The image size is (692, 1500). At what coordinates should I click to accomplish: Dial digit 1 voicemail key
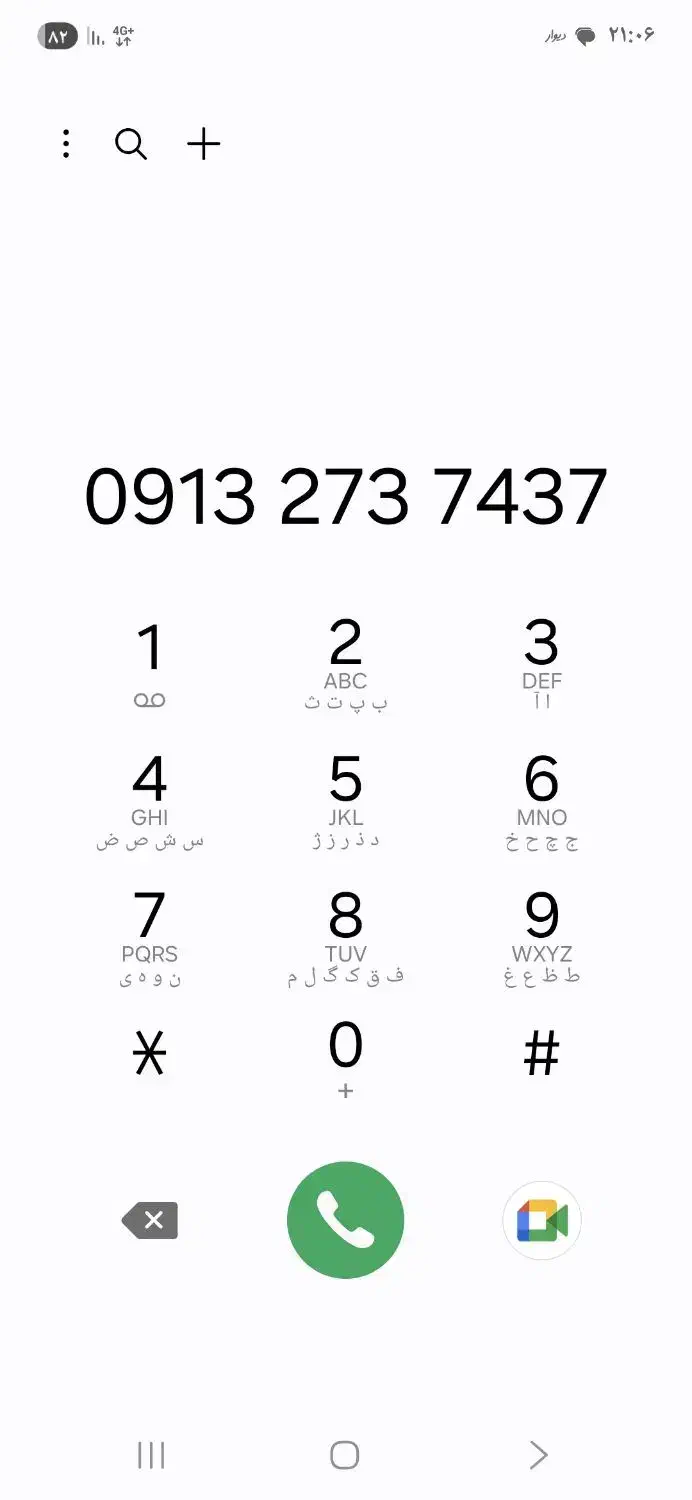pos(150,663)
